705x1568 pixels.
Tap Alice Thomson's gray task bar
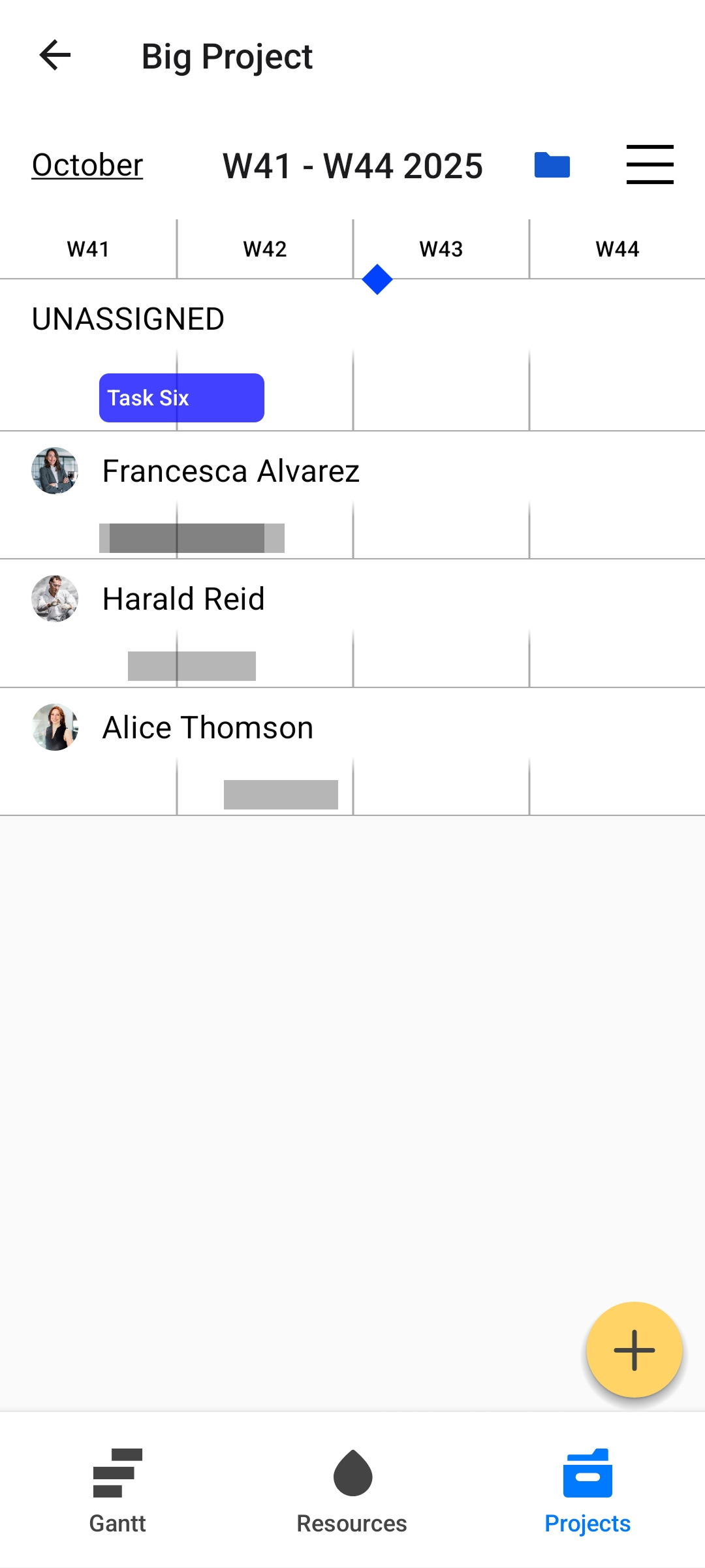[281, 793]
